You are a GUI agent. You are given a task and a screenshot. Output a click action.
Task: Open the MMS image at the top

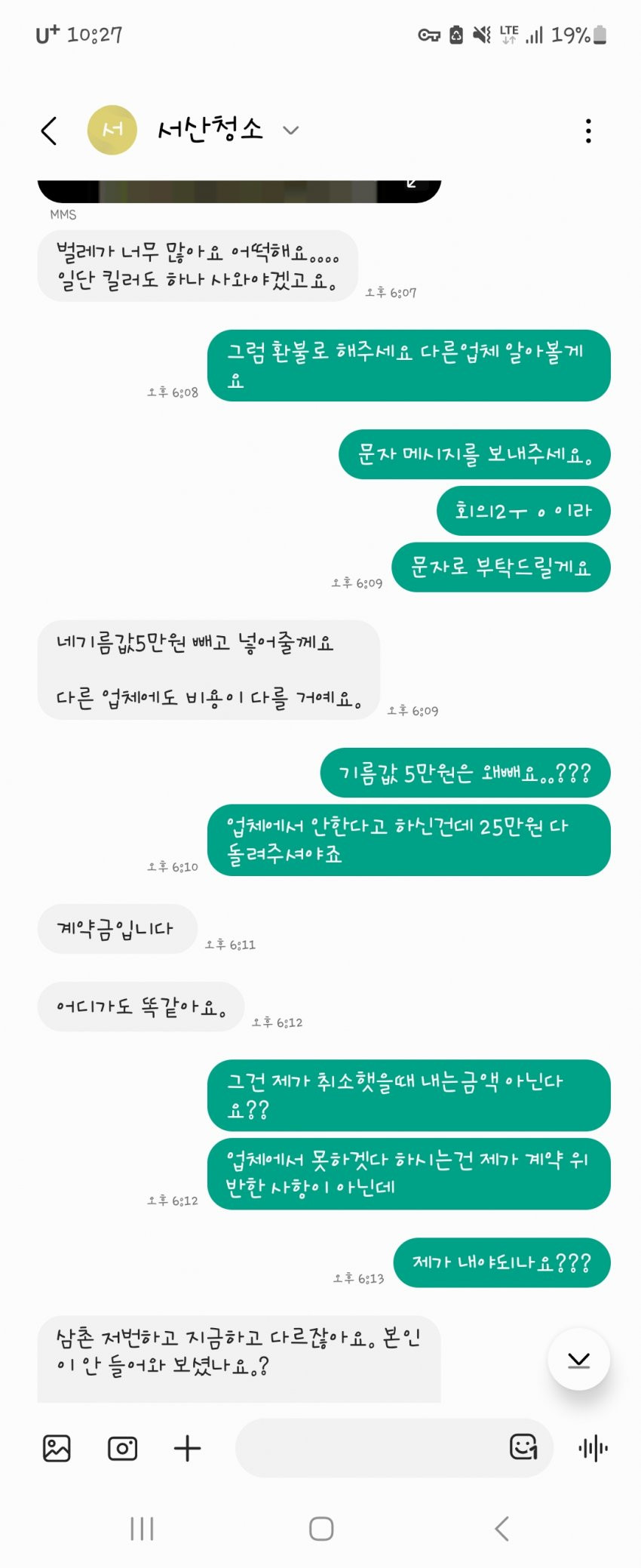[238, 191]
